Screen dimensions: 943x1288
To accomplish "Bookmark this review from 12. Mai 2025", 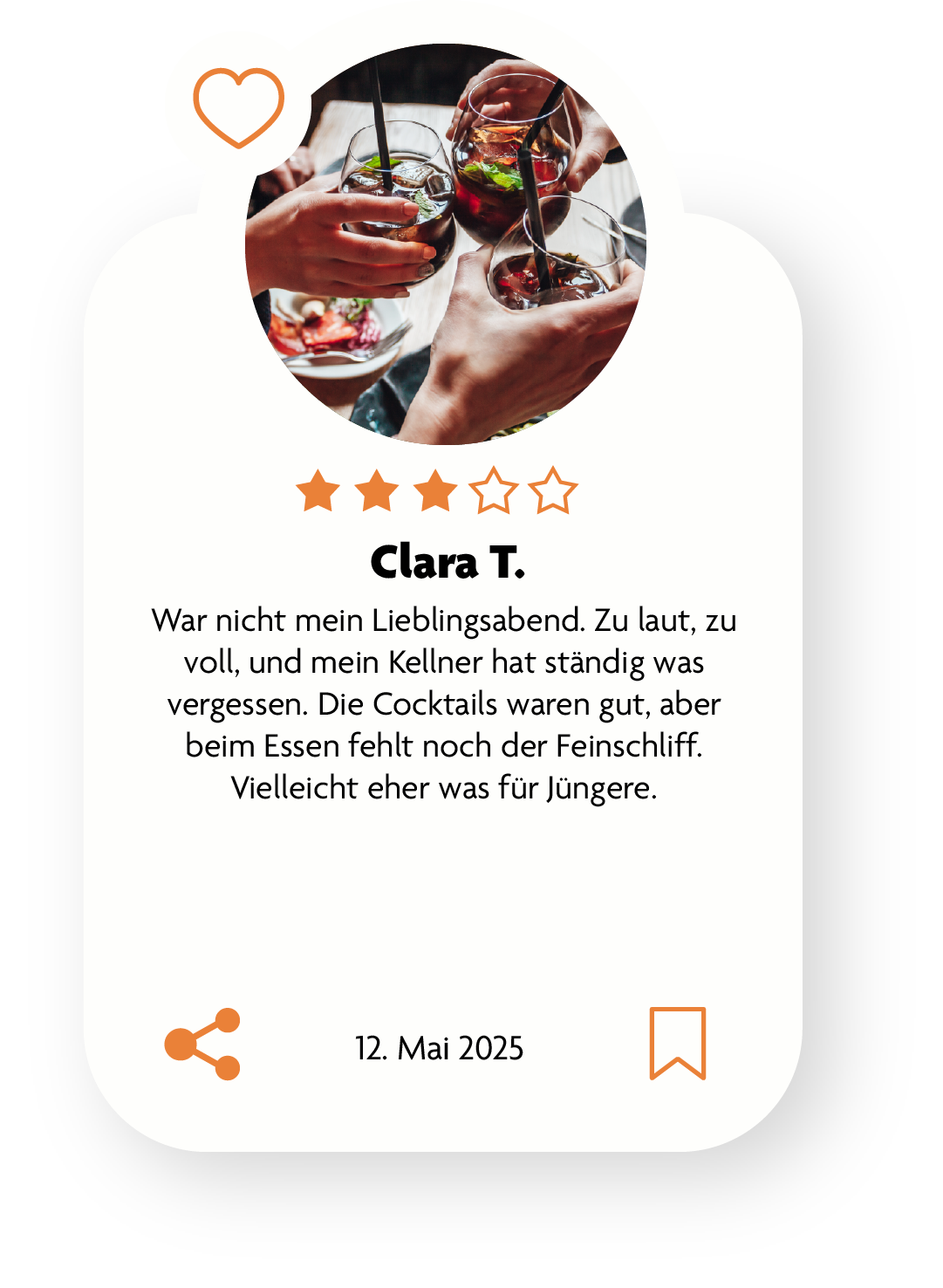I will (677, 1043).
